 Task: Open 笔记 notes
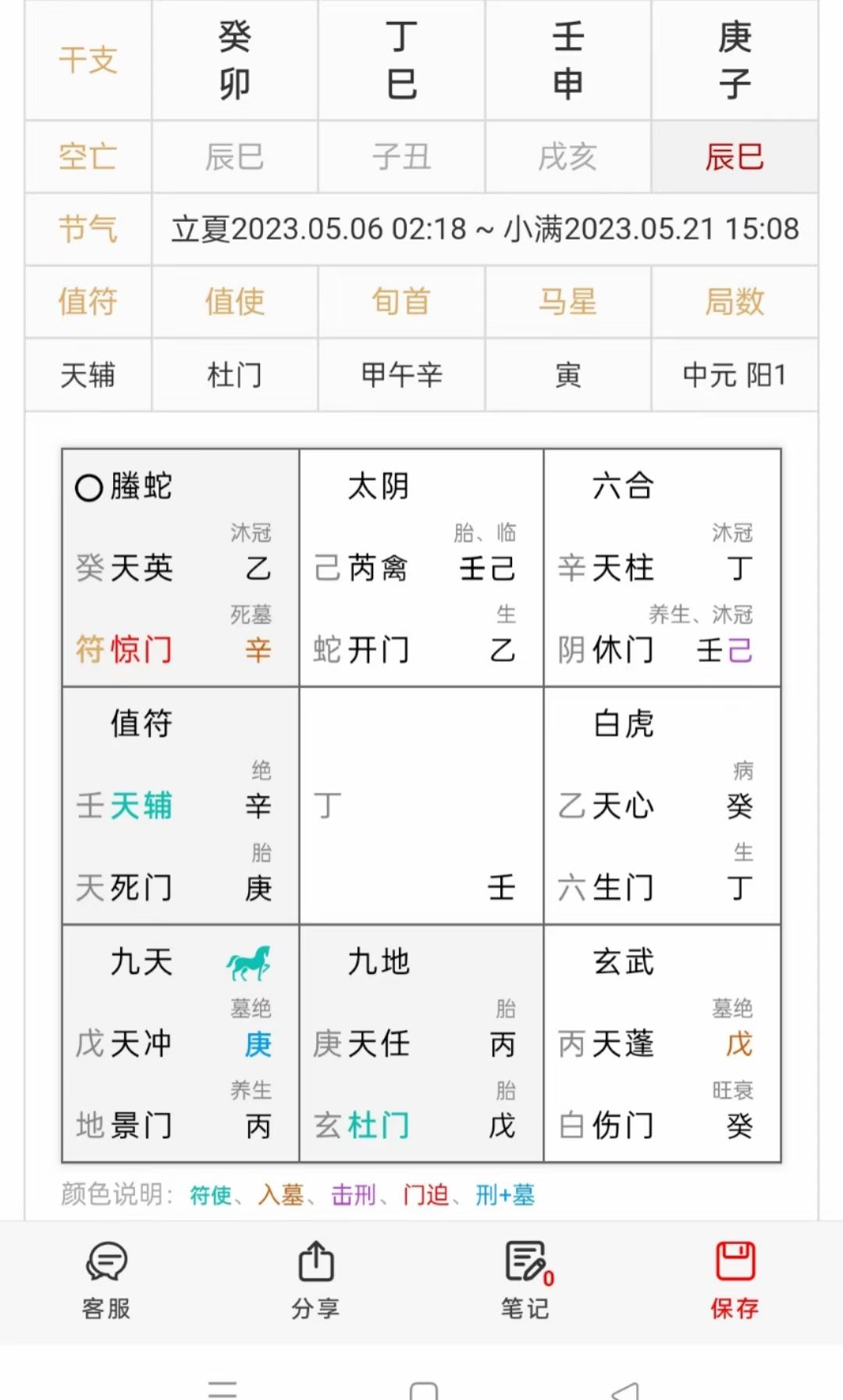point(526,1280)
